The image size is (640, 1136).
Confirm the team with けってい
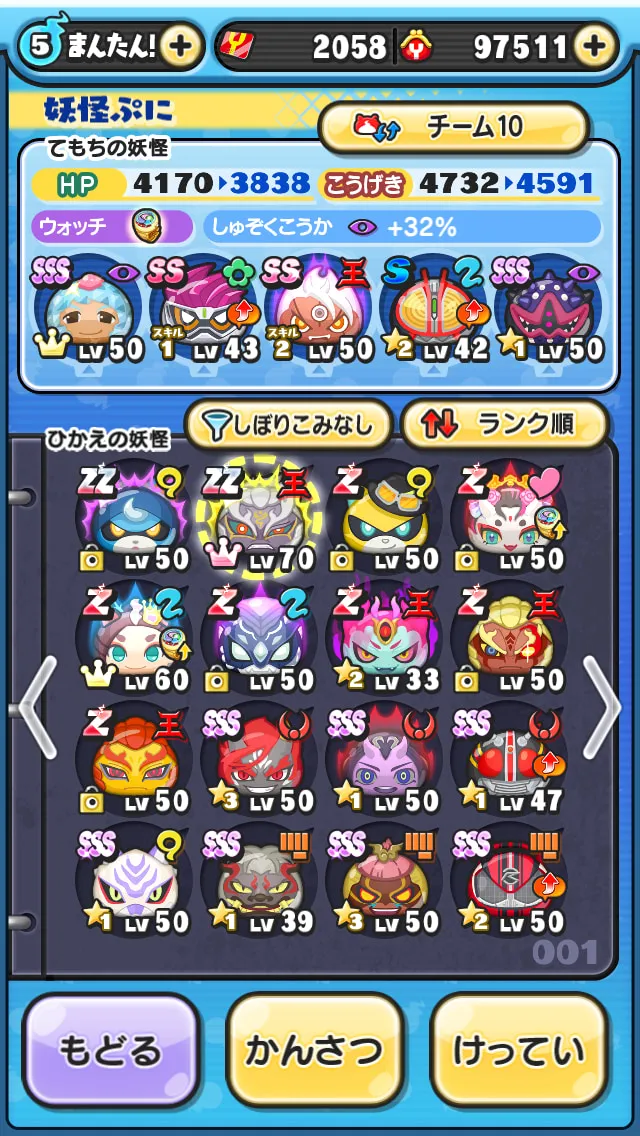point(519,1050)
